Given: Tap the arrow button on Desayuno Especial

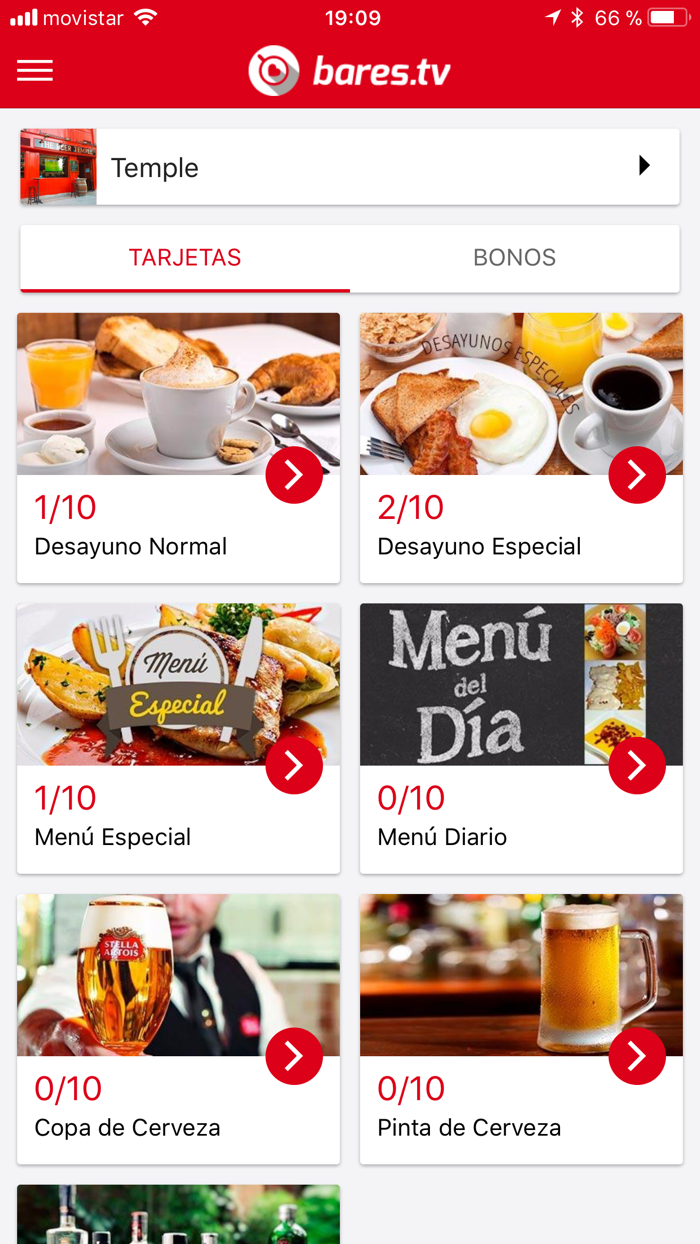Looking at the screenshot, I should click(637, 475).
